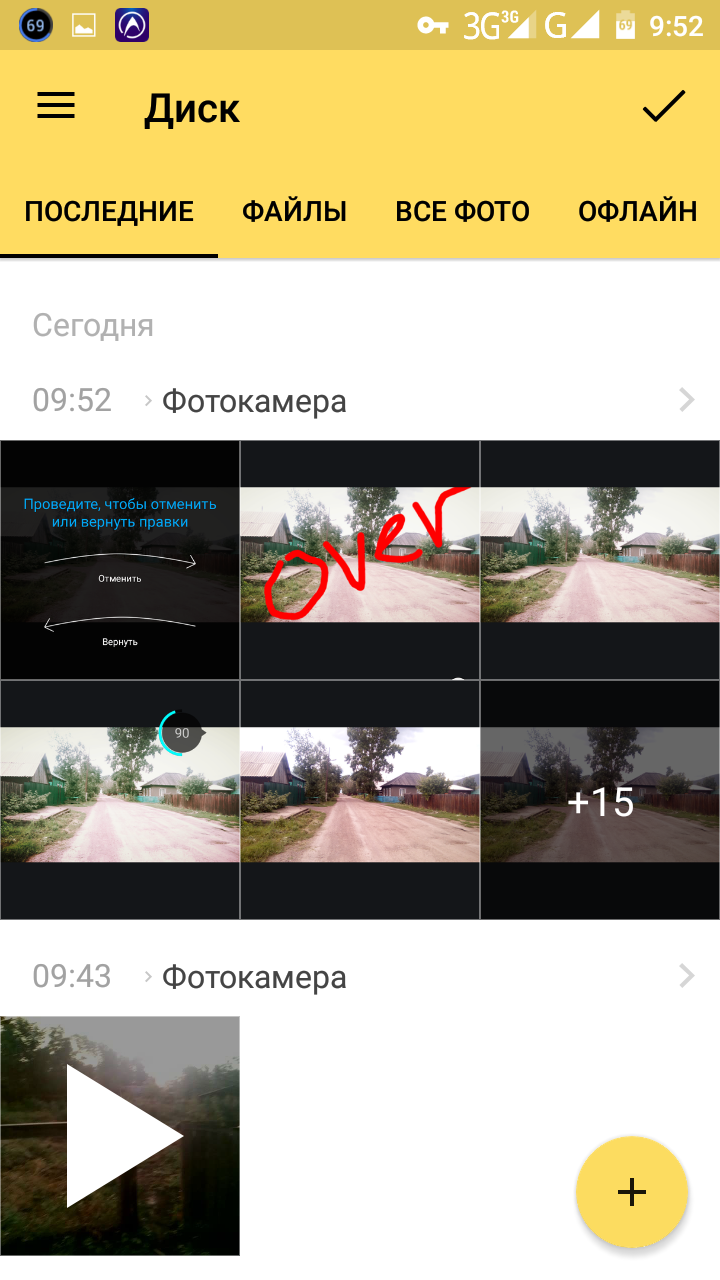Tap the checkmark selection icon
Screen dimensions: 720x1280
[663, 106]
